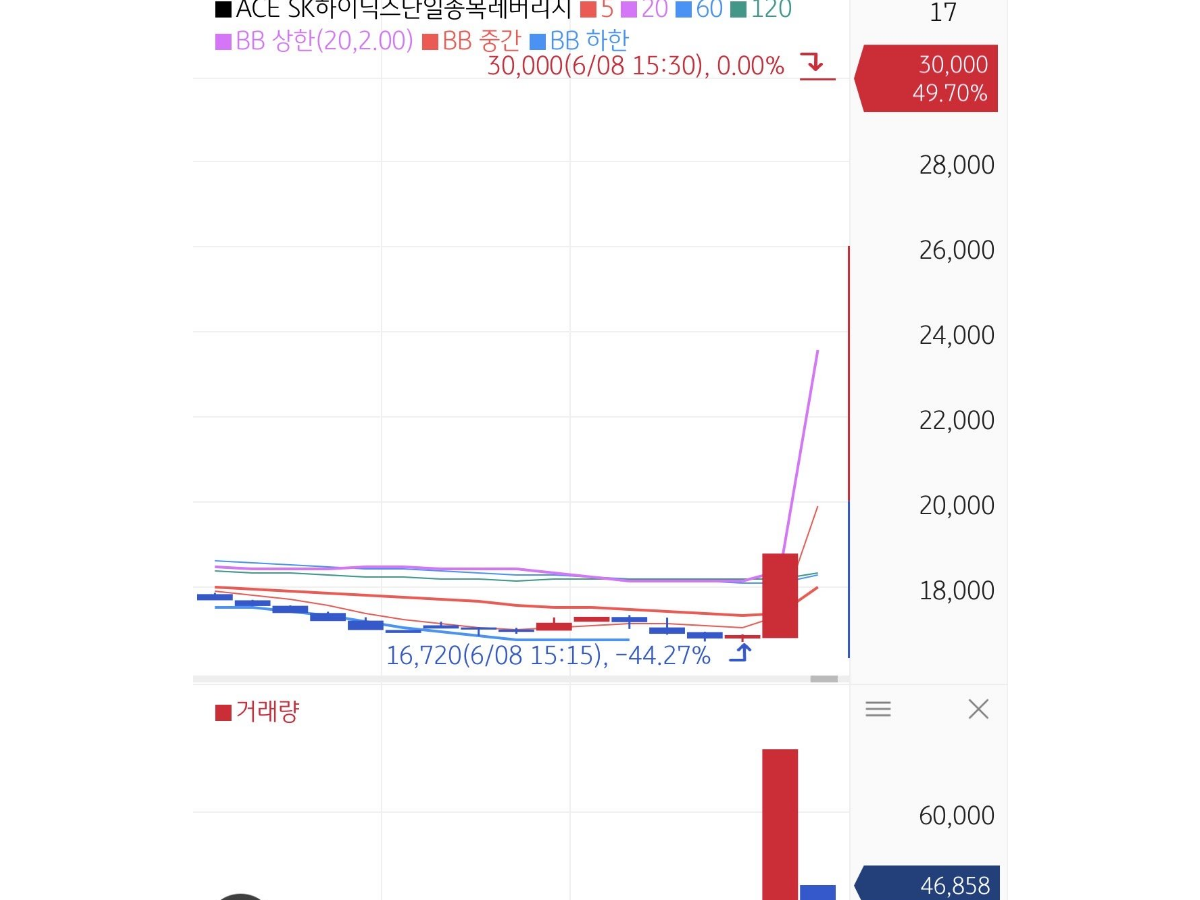The image size is (1200, 900).
Task: Open the 거래량 panel settings menu
Action: point(878,709)
